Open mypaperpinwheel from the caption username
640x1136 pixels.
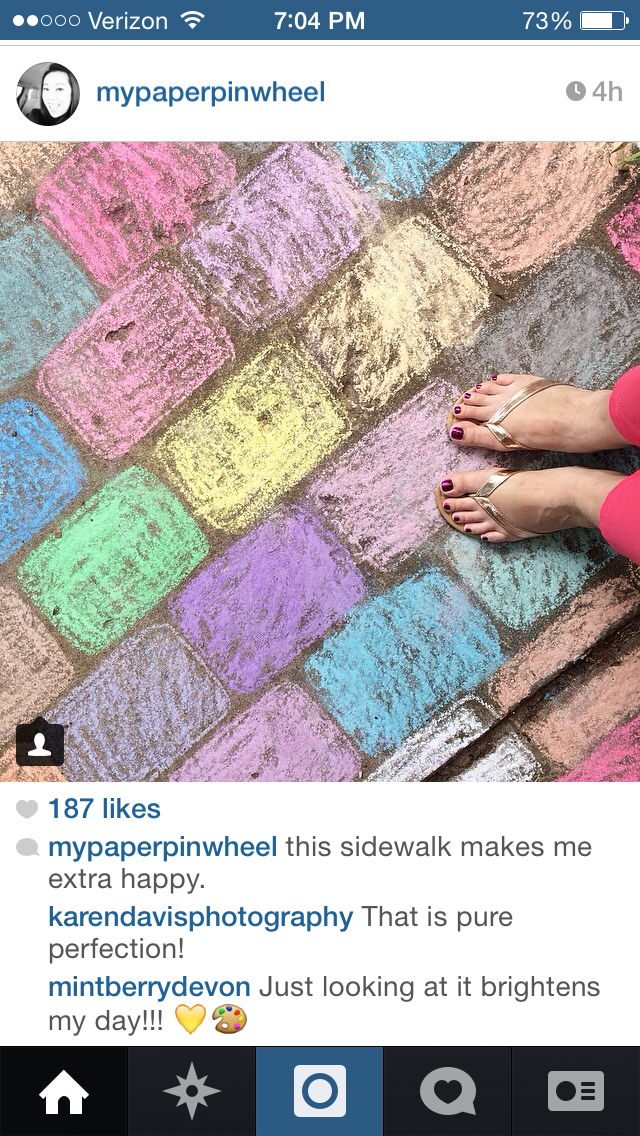[x=162, y=847]
